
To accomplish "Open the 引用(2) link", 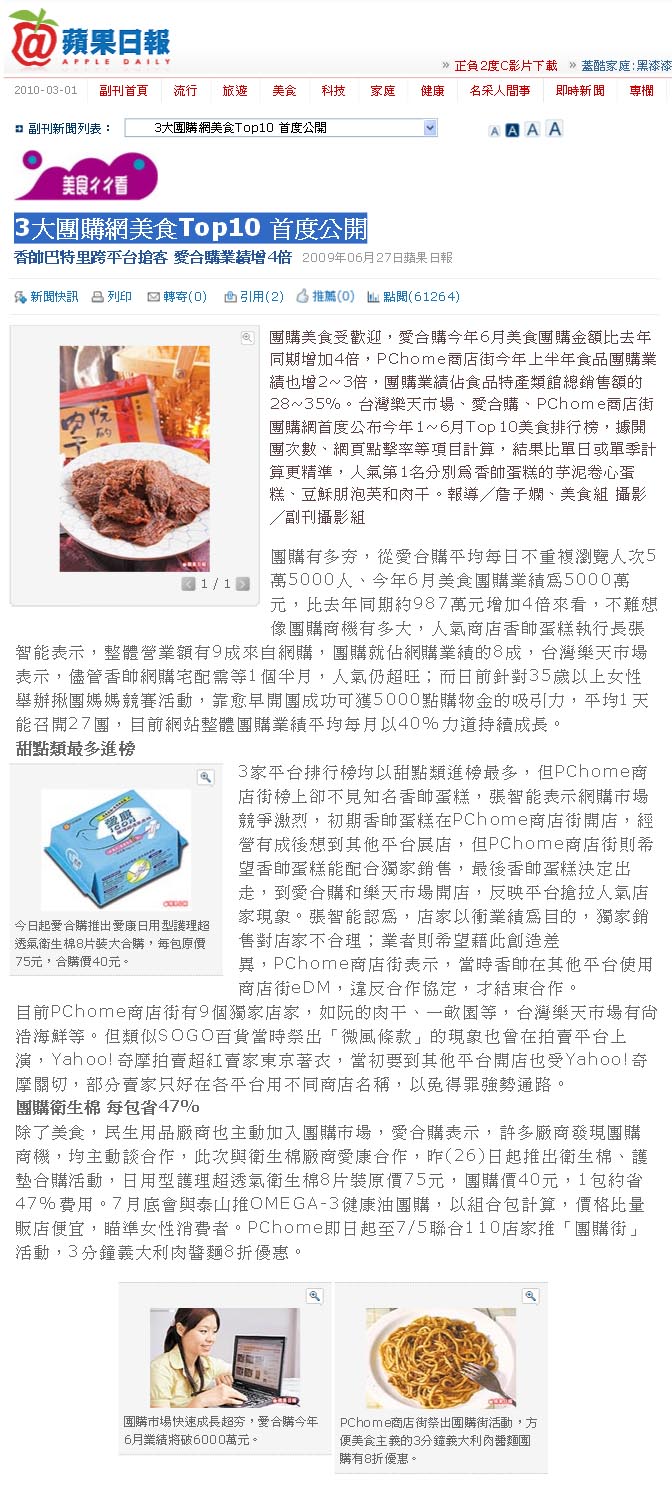I will pos(254,296).
